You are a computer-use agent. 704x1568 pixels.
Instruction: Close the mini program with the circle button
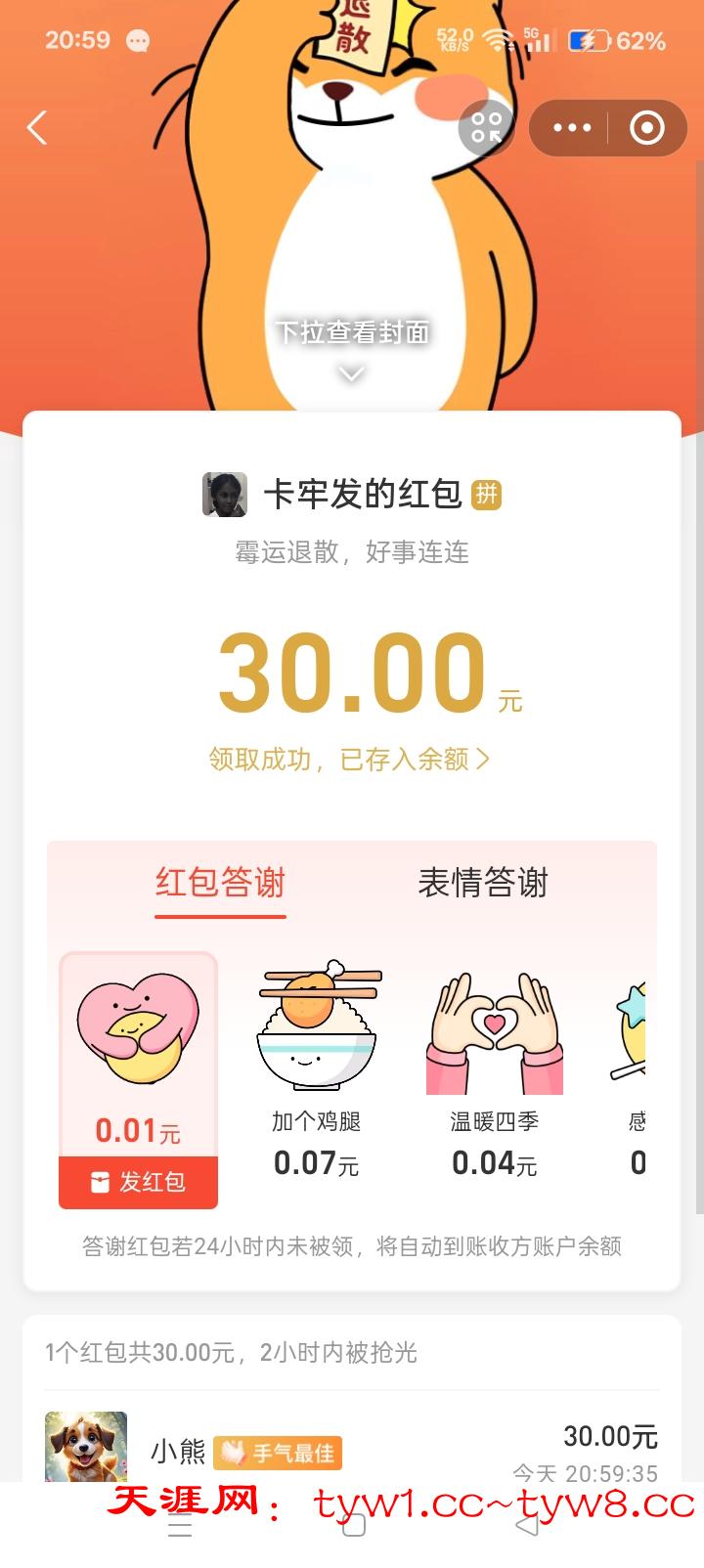tap(646, 128)
